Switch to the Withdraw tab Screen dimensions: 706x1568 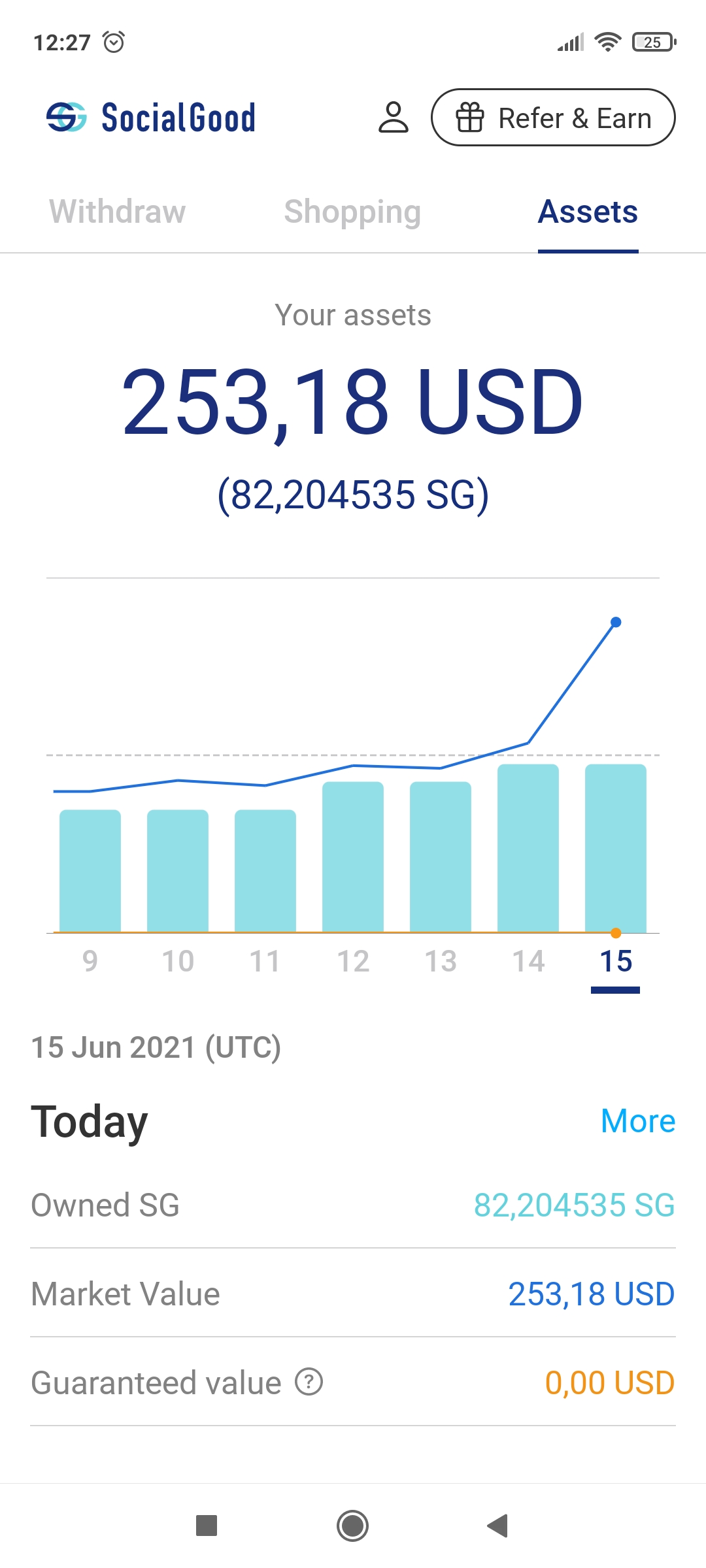click(x=118, y=212)
